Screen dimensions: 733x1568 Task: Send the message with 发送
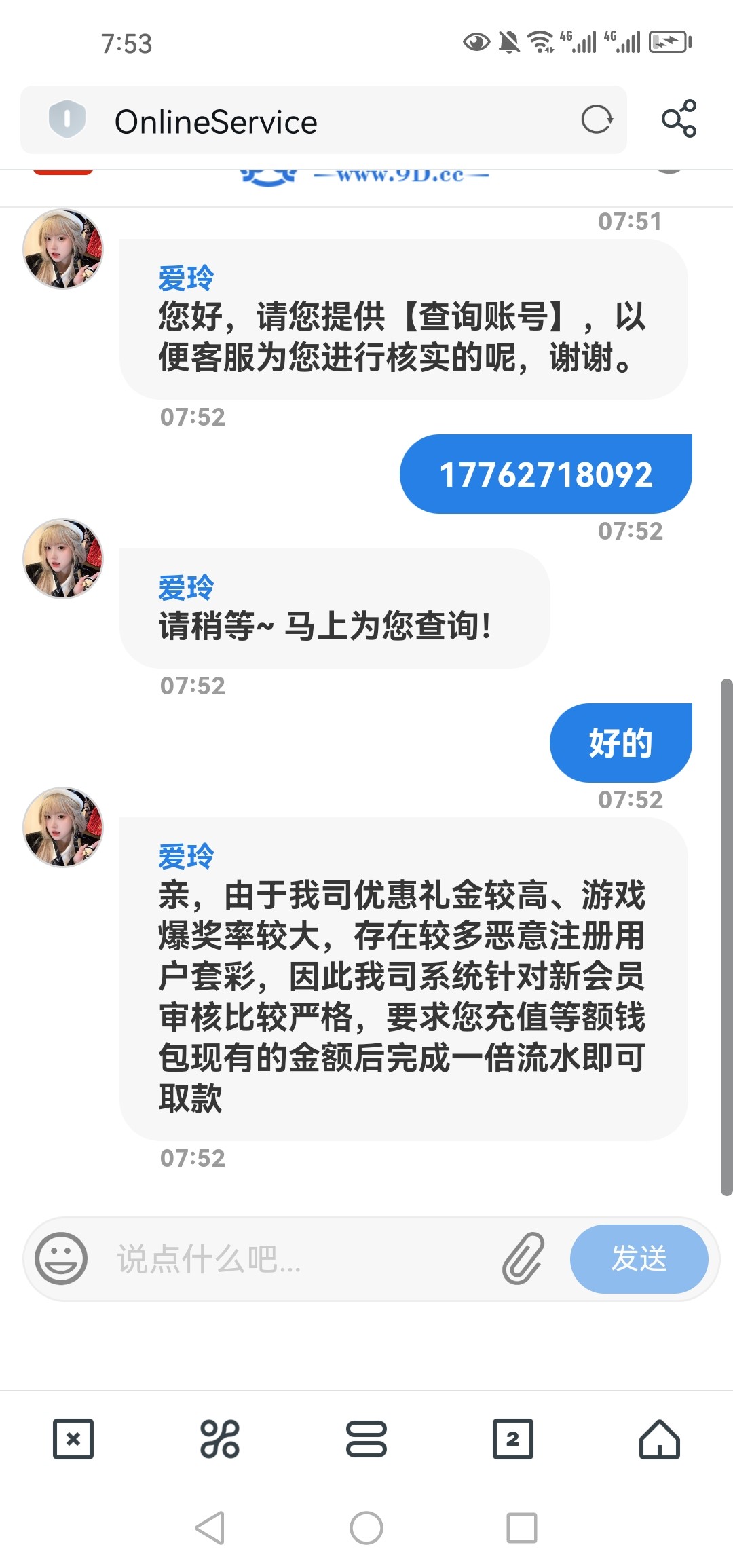click(639, 1258)
